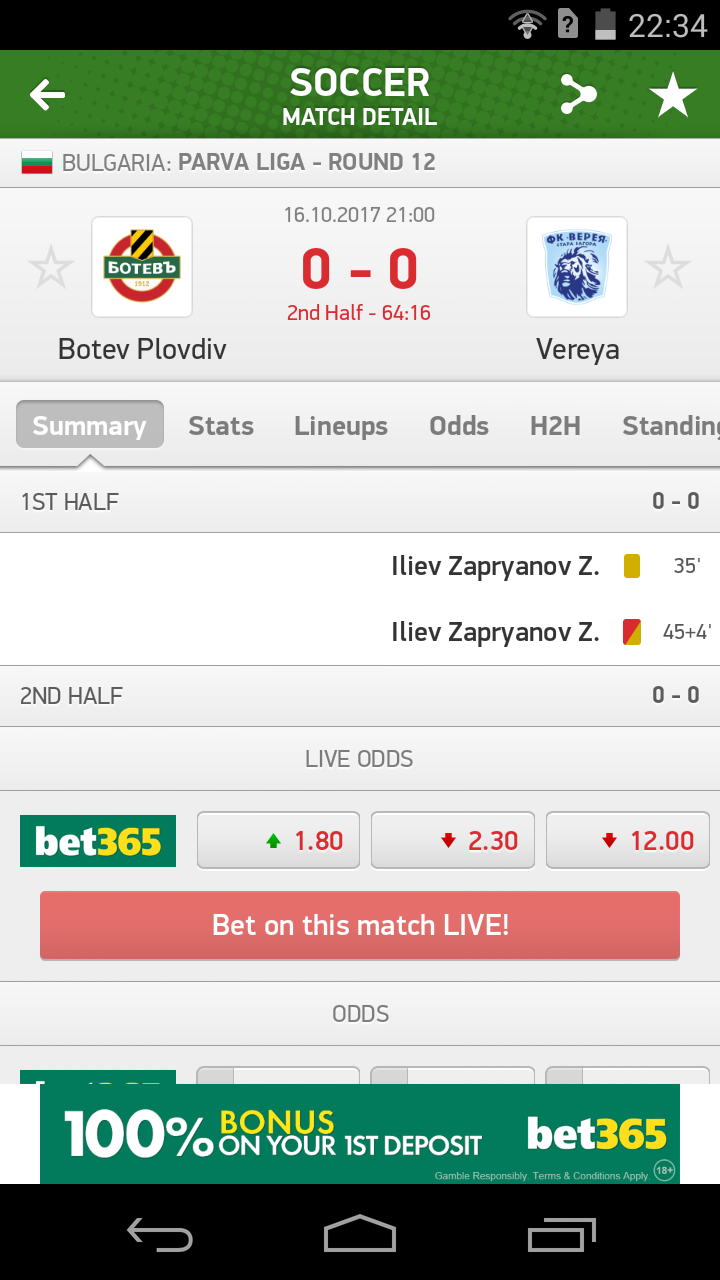Open Vereya team logo
720x1280 pixels.
pos(577,267)
